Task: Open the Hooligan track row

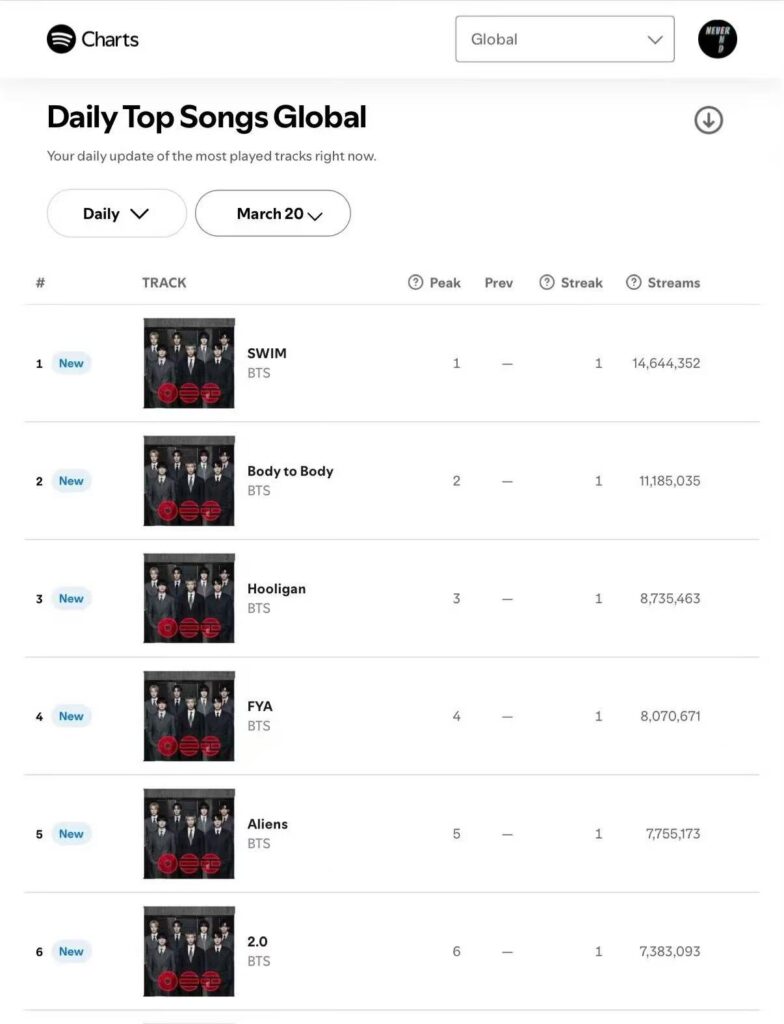Action: (x=276, y=589)
